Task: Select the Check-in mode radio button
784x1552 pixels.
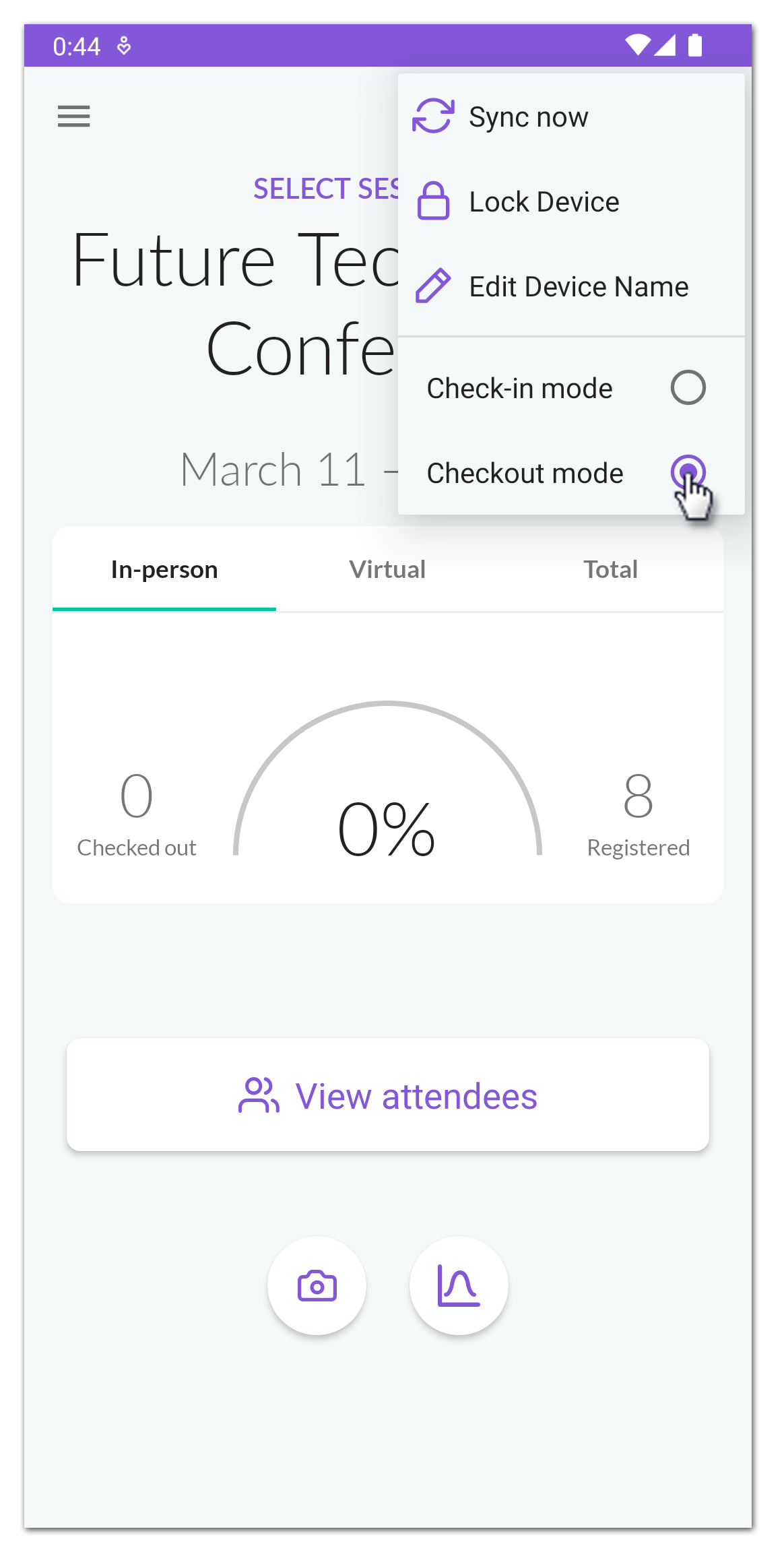Action: tap(688, 388)
